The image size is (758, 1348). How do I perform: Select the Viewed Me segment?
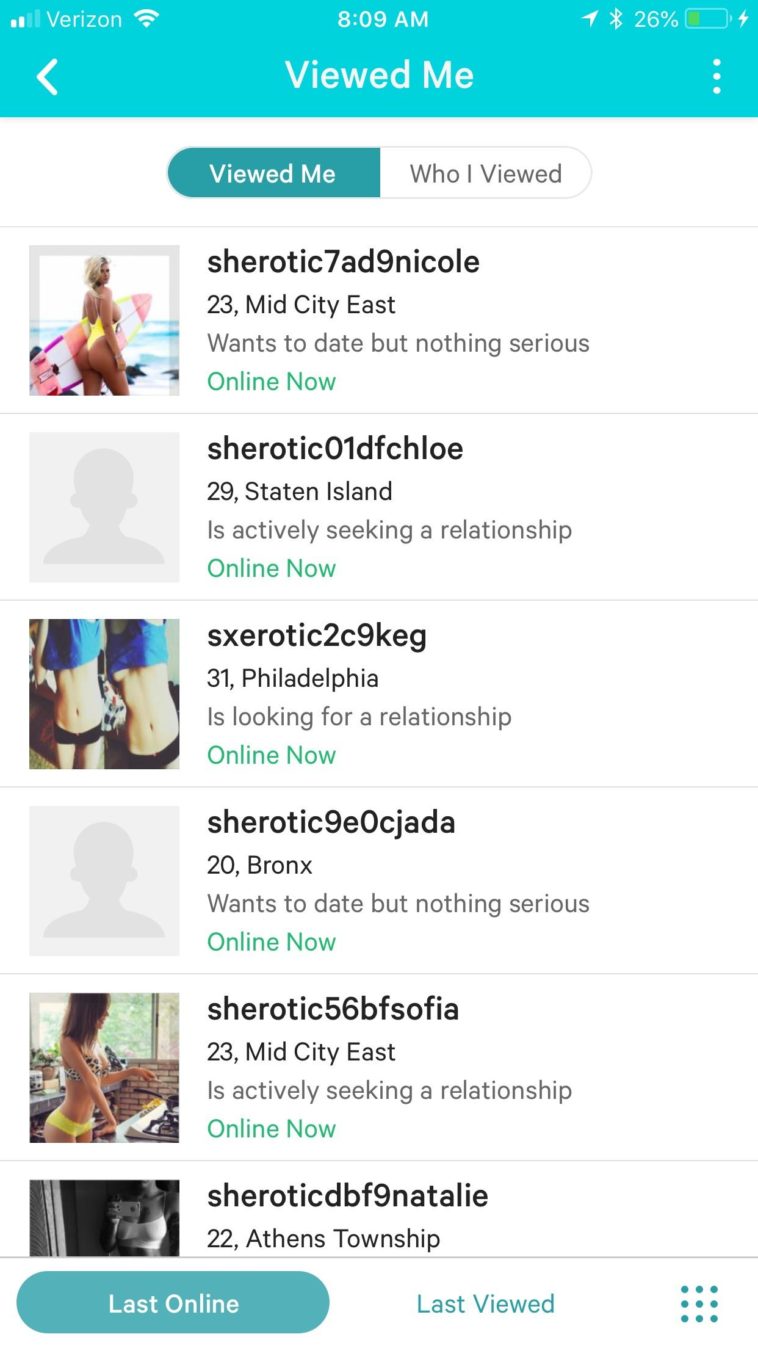click(x=272, y=173)
